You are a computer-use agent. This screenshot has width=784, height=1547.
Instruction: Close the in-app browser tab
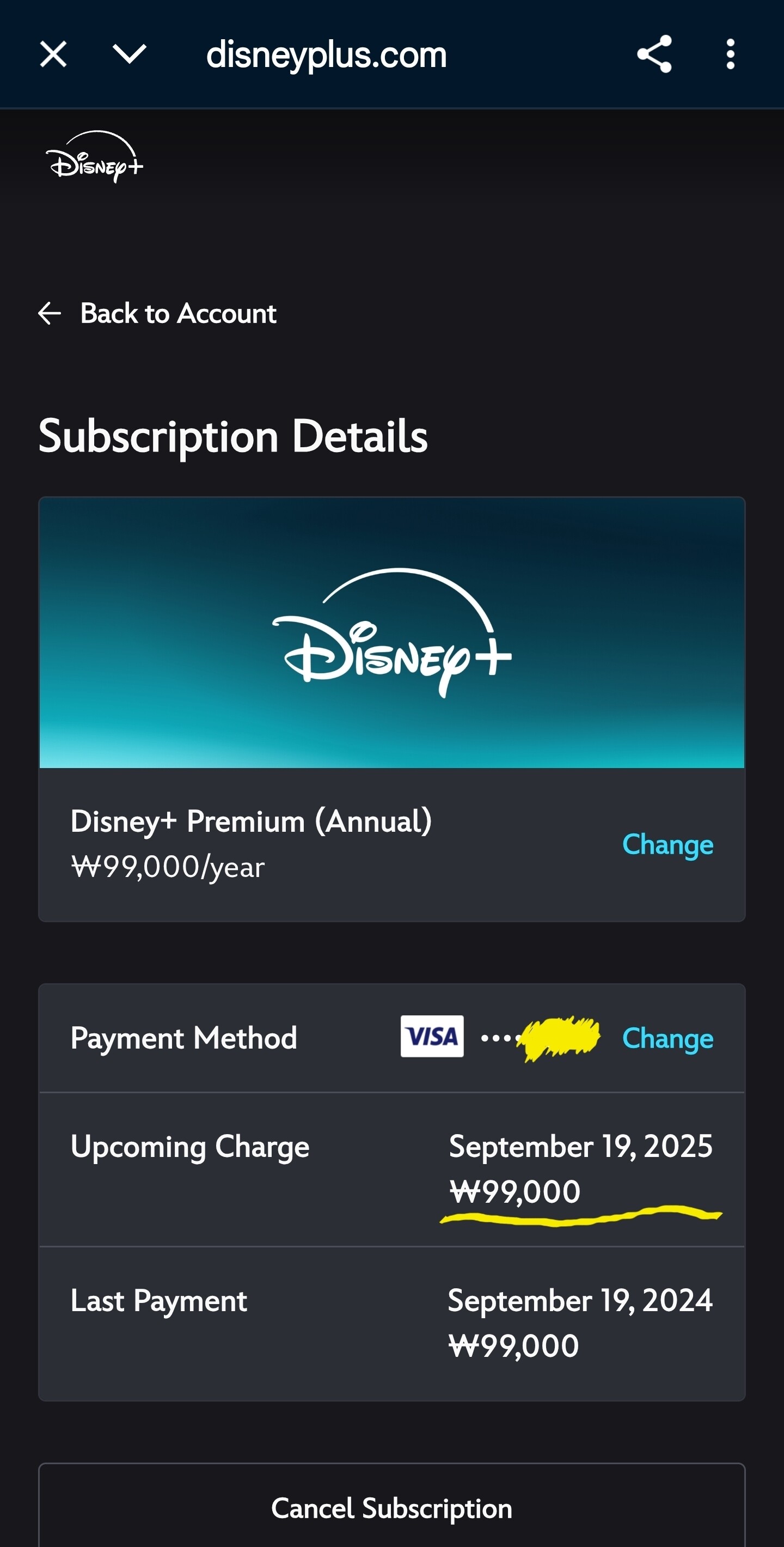[x=53, y=54]
